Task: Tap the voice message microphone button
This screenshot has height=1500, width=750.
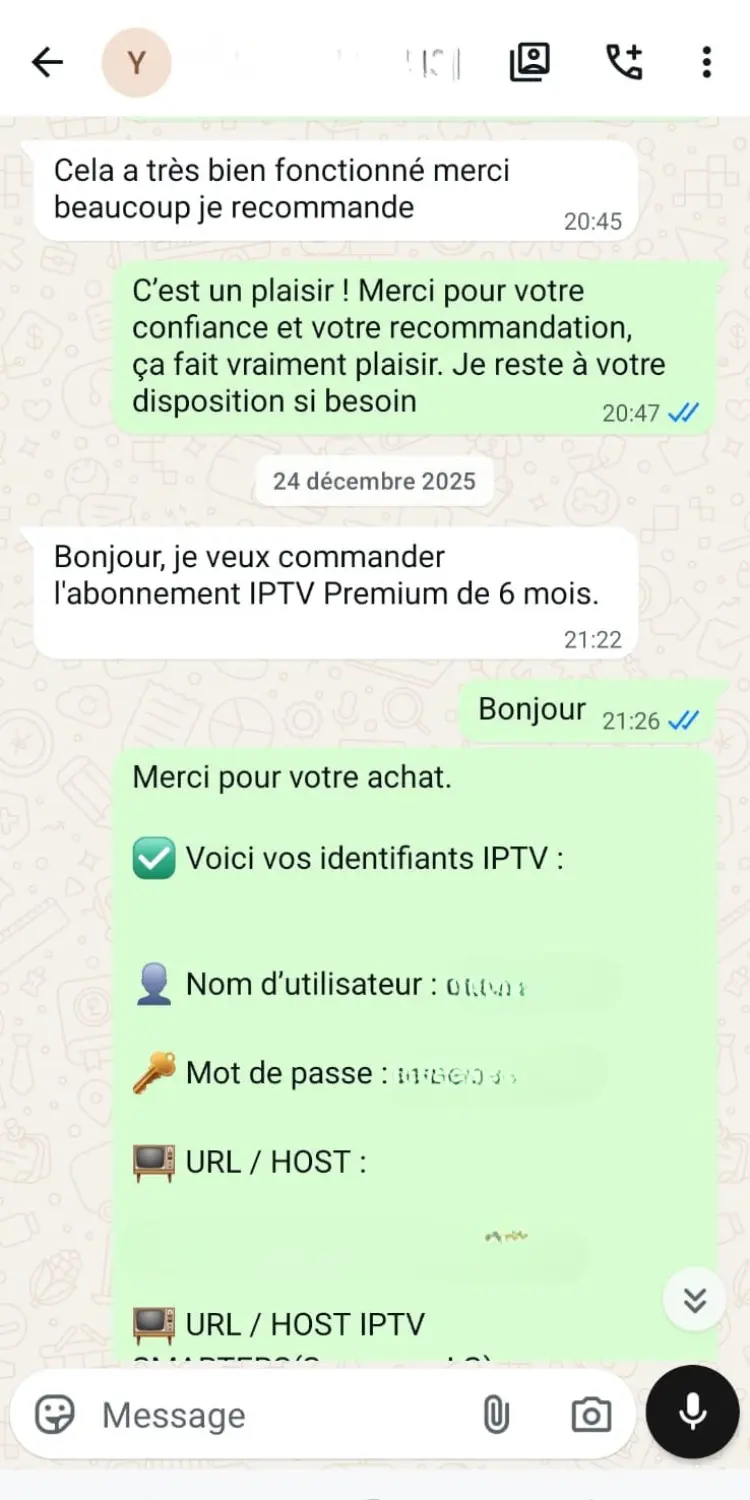Action: [x=693, y=1412]
